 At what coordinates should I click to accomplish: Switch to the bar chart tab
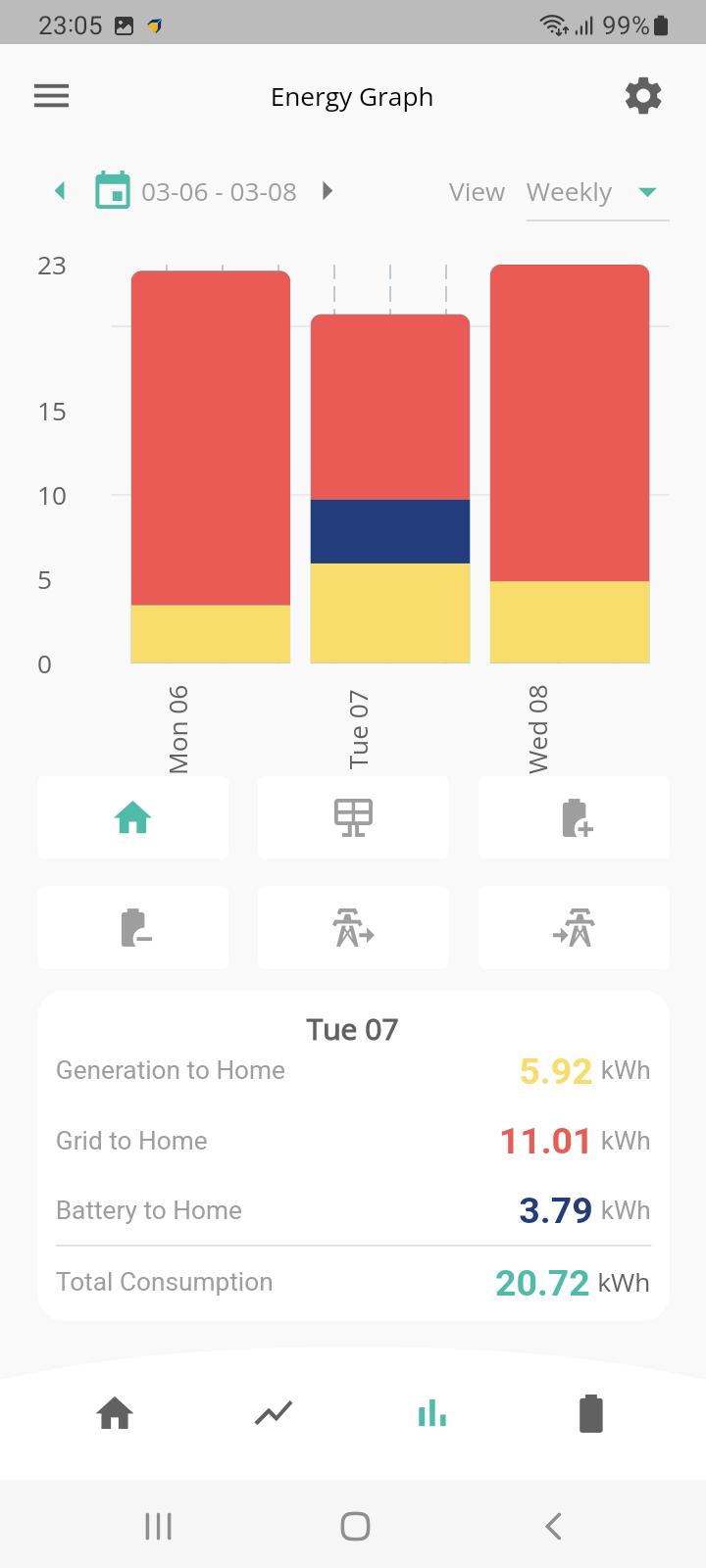point(431,1413)
